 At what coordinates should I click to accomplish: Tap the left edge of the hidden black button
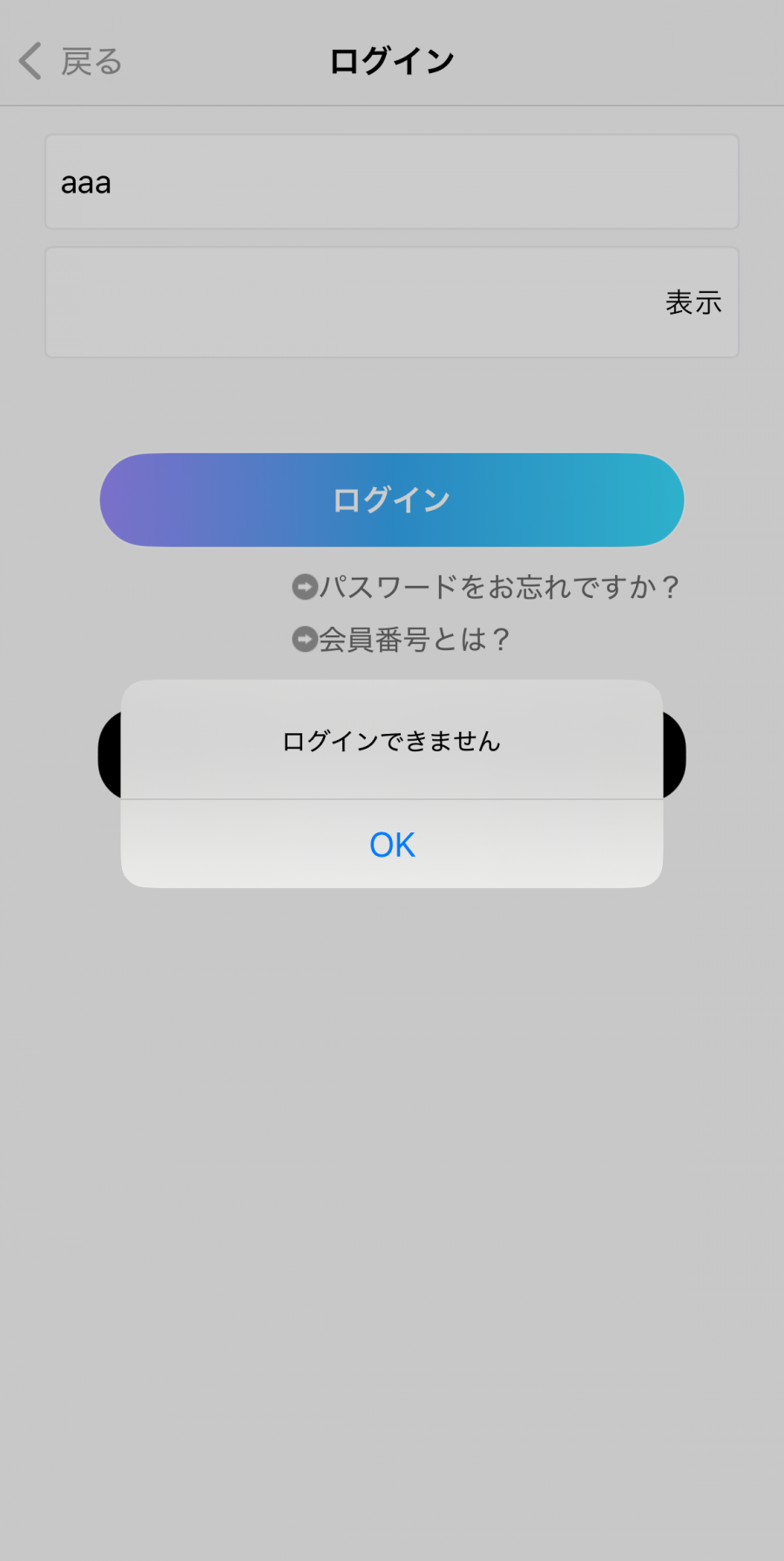pos(109,755)
